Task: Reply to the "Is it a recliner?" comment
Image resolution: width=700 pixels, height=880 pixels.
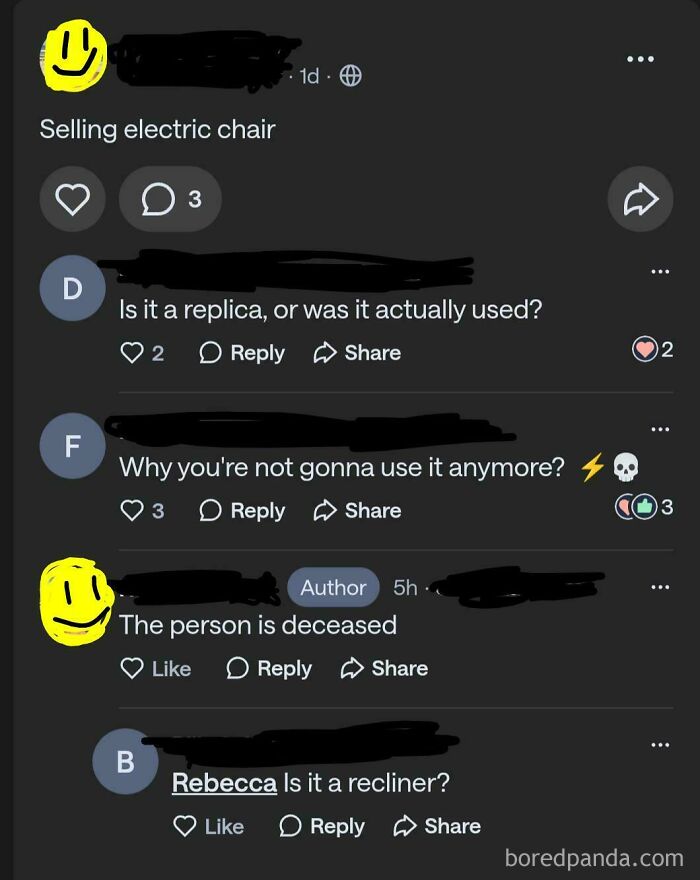Action: tap(322, 827)
